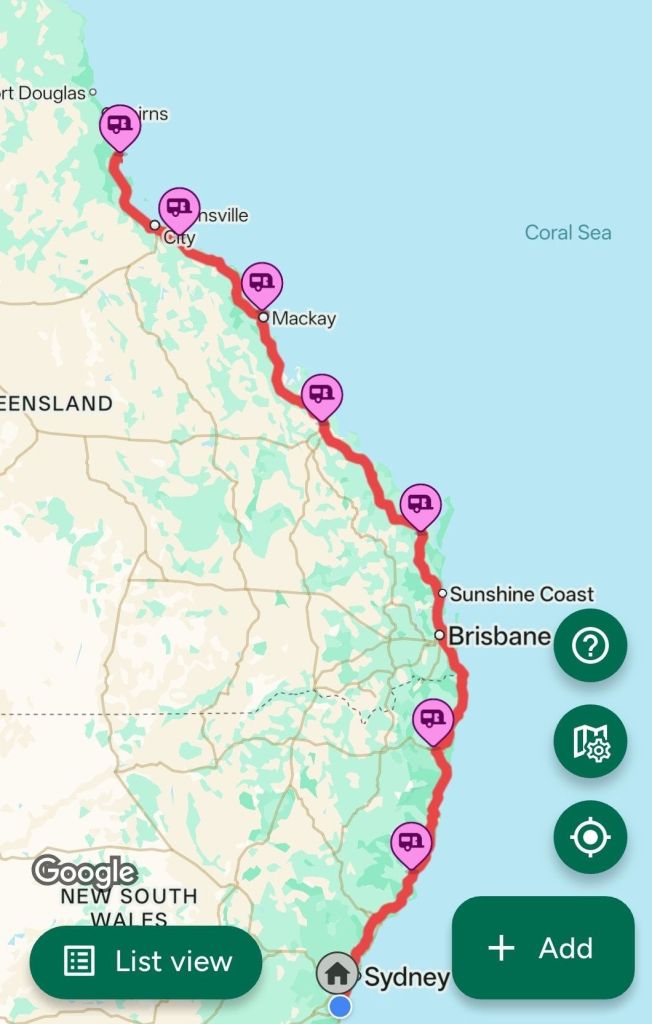Tap the Add button
The height and width of the screenshot is (1024, 652).
coord(543,948)
